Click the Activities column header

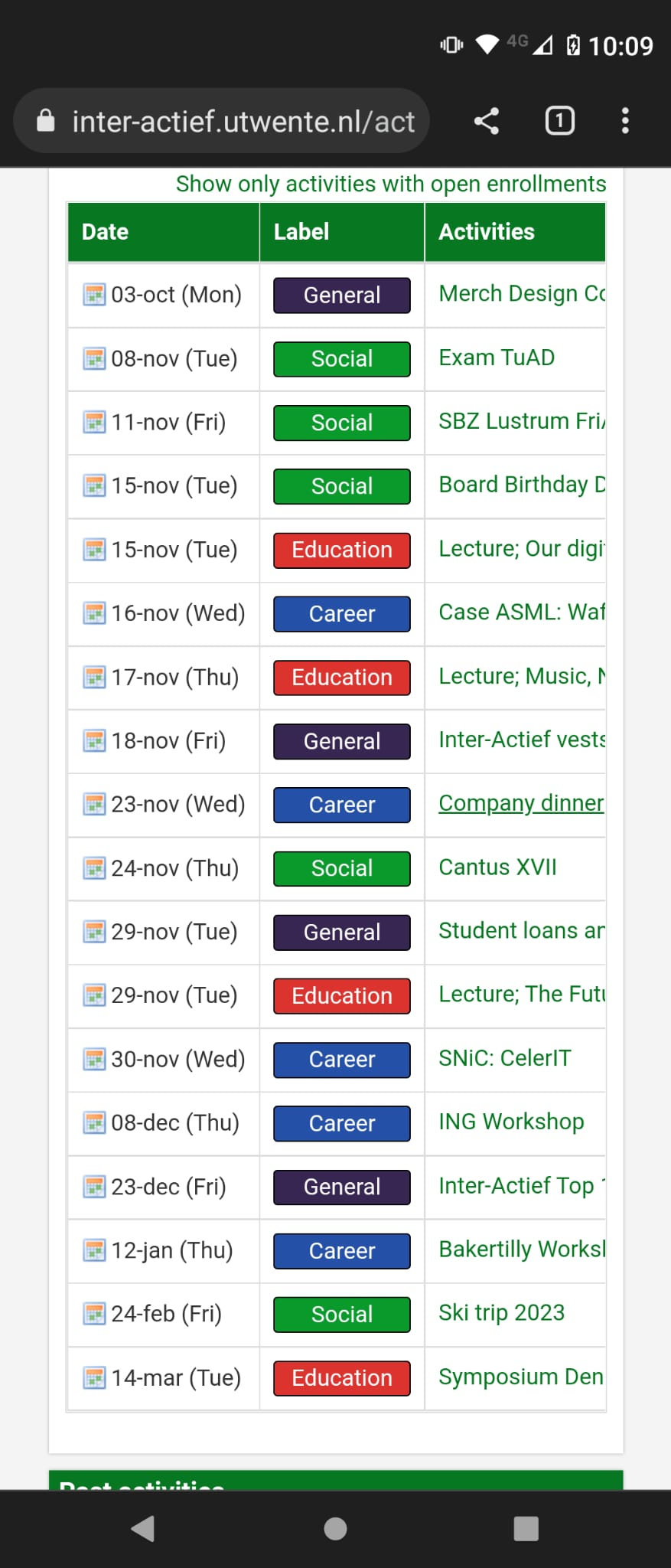487,231
